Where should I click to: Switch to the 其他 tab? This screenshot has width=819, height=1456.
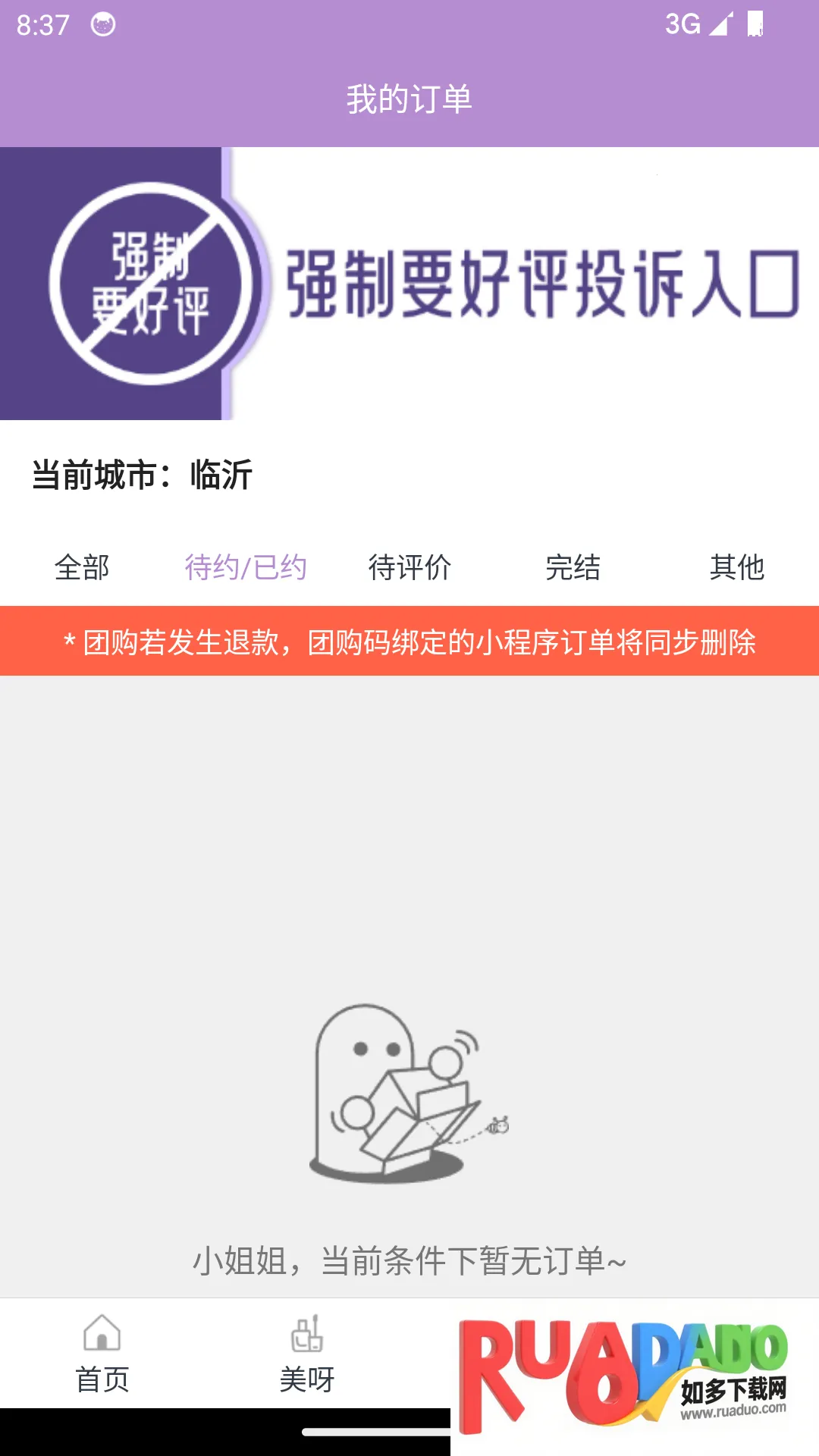(736, 567)
